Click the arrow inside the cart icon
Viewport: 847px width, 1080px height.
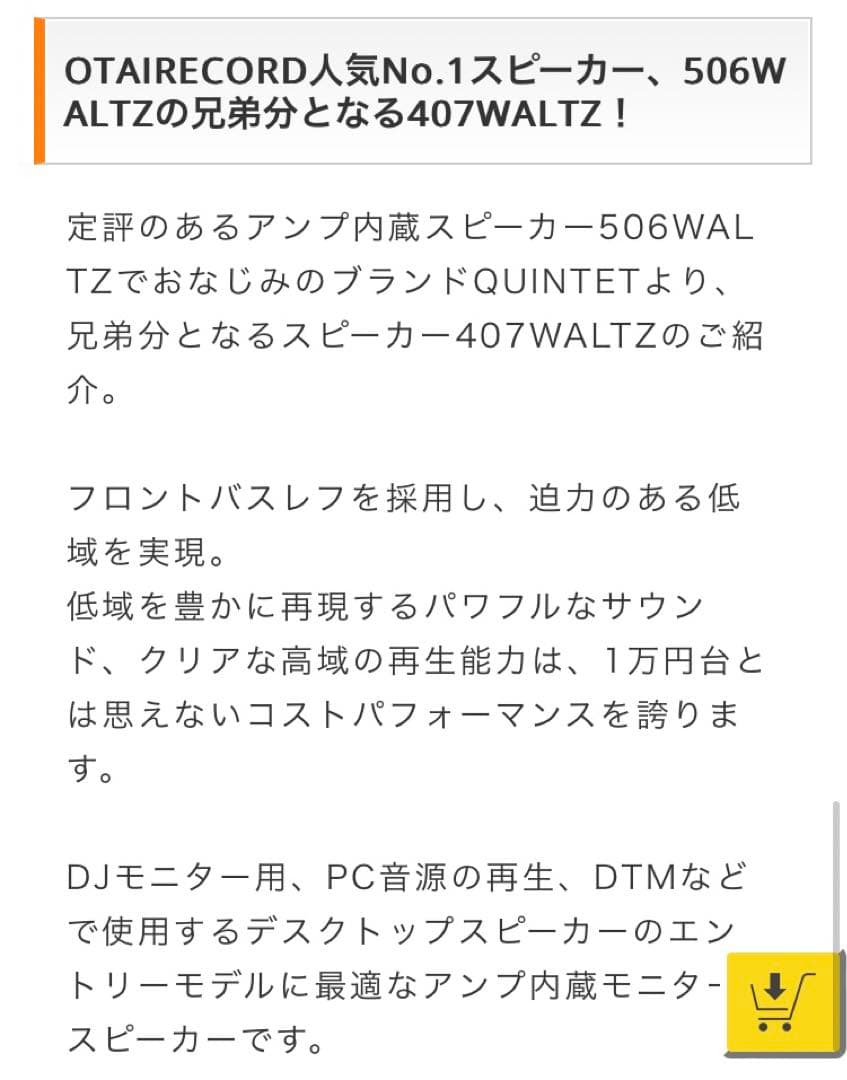[775, 986]
